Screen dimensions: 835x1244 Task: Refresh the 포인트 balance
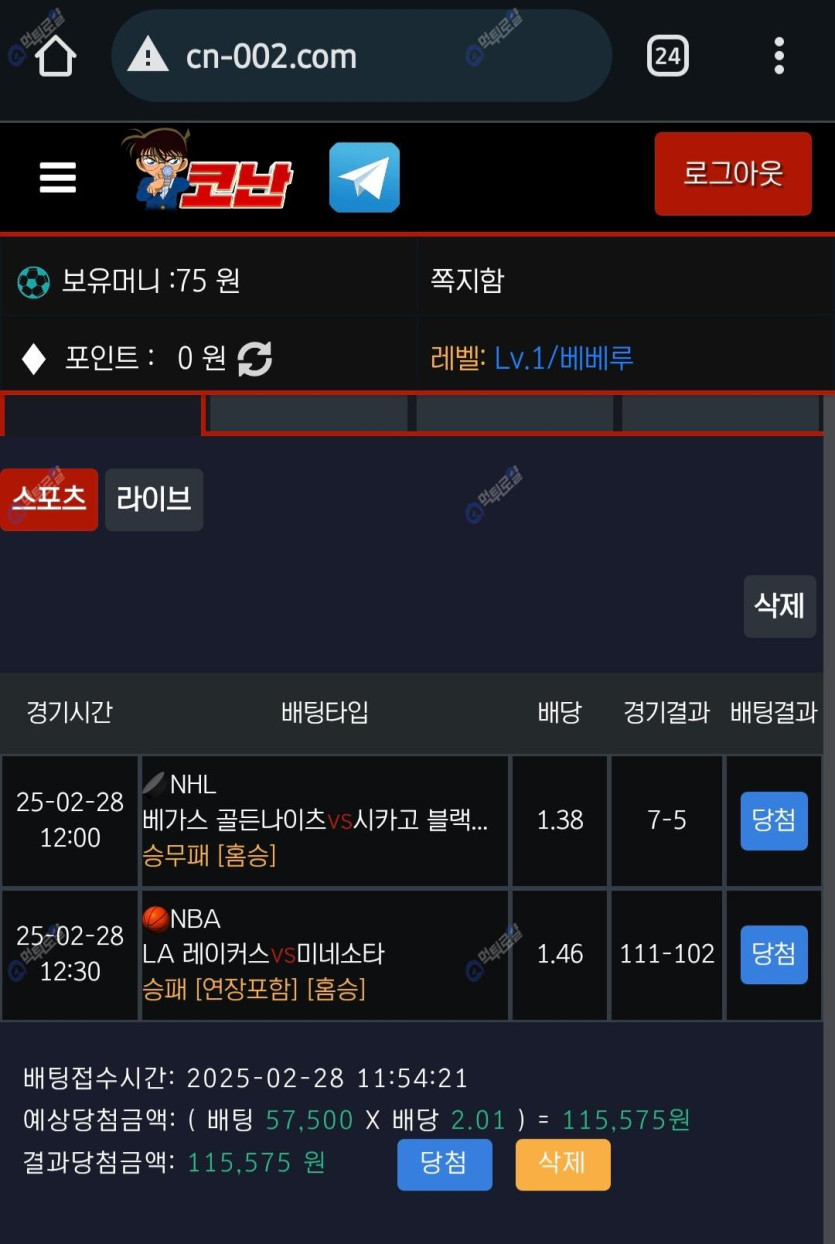pos(255,358)
